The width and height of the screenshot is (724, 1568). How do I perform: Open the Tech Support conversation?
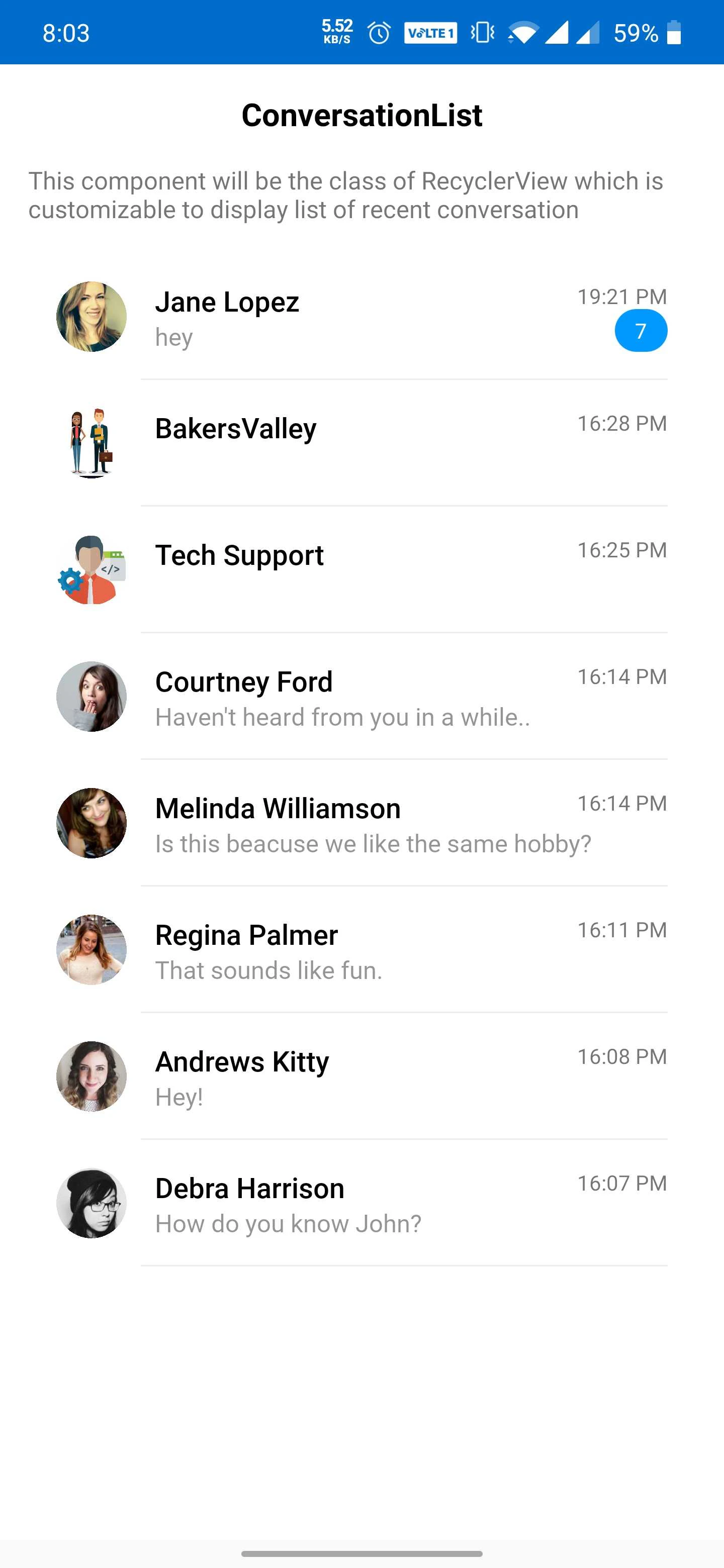pos(361,570)
